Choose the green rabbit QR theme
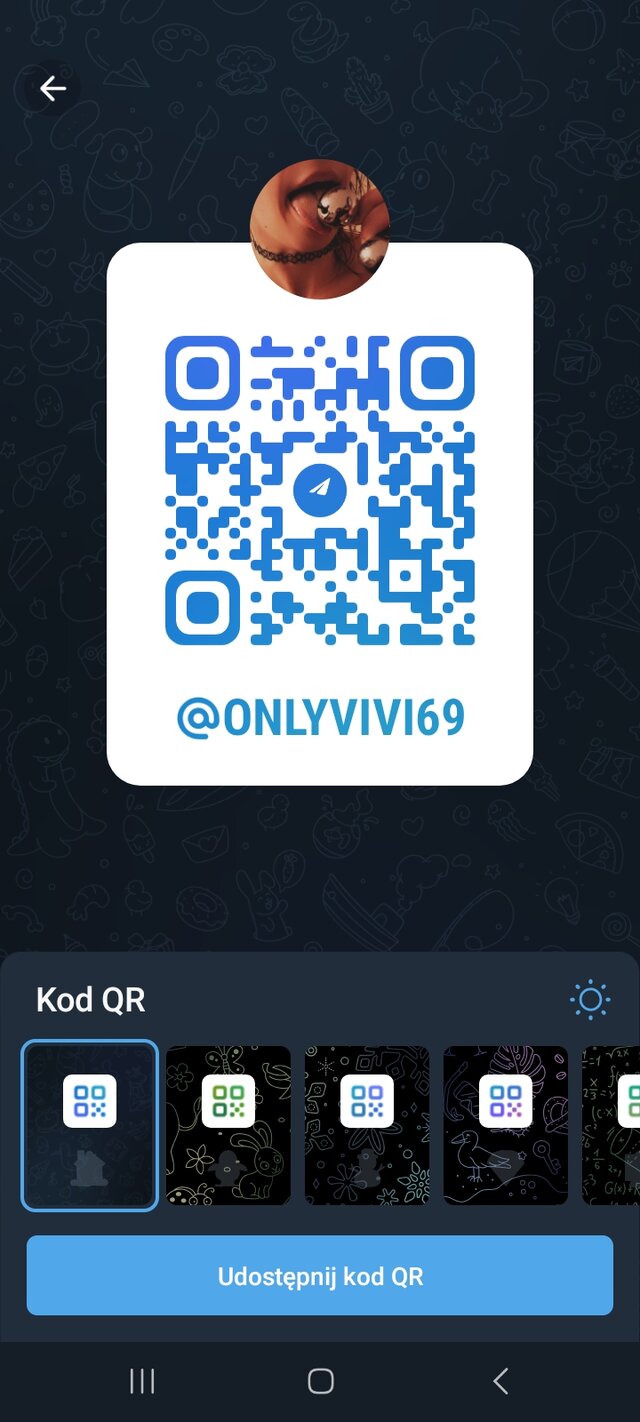 pyautogui.click(x=228, y=1125)
